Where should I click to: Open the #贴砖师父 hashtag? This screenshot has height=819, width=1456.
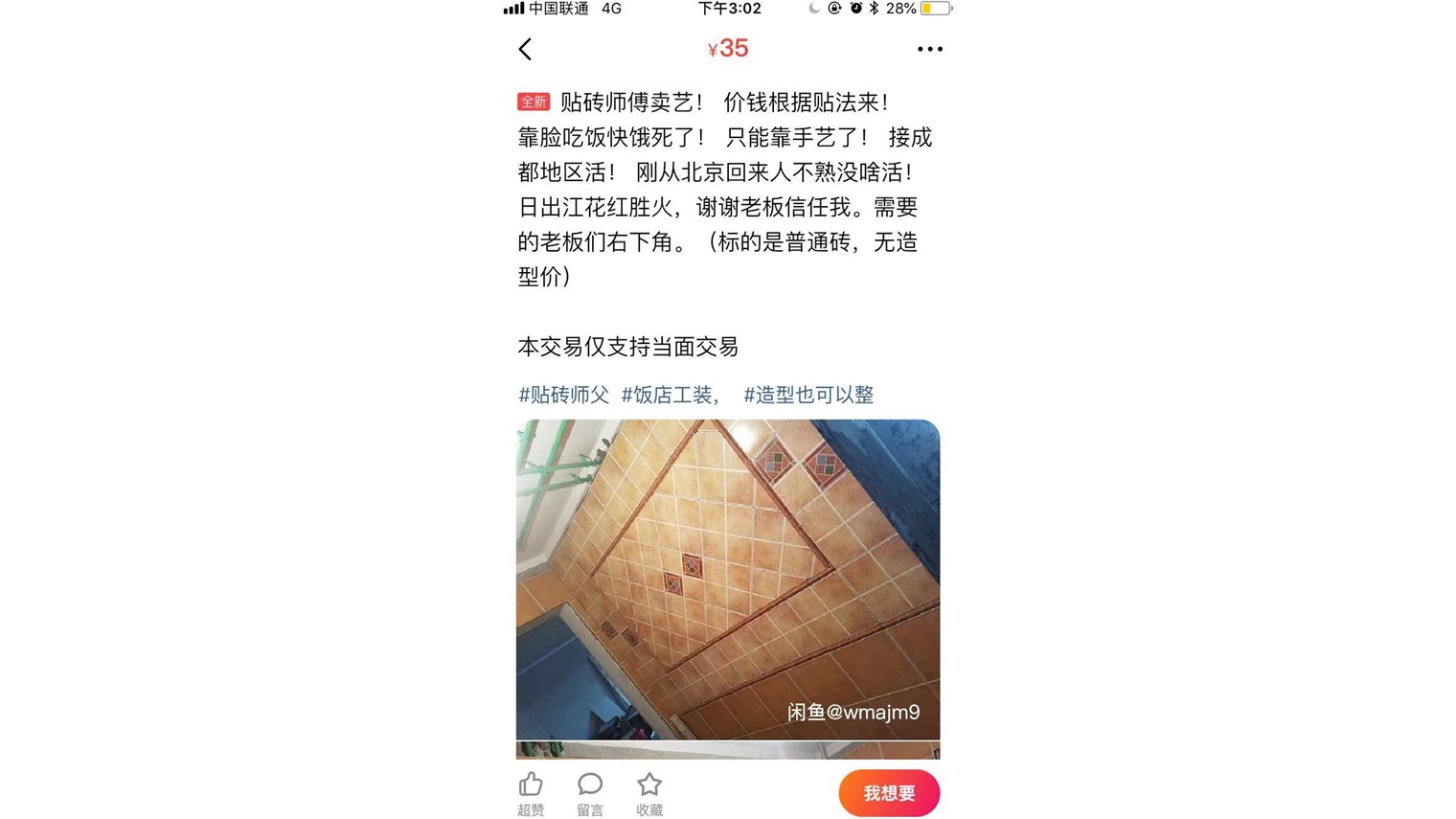click(x=563, y=395)
